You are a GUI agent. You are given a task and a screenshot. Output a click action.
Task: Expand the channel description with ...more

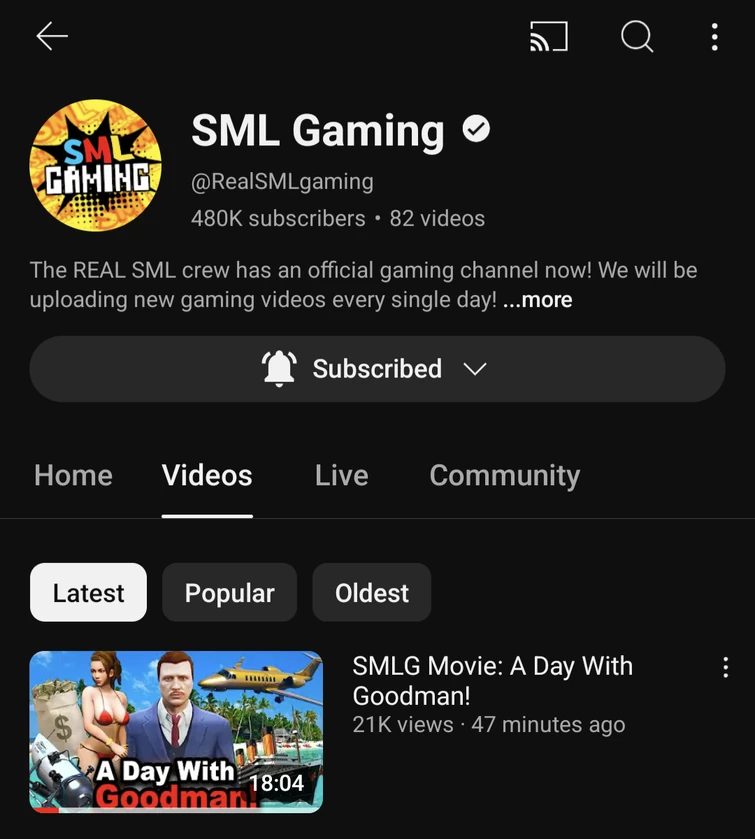tap(538, 299)
